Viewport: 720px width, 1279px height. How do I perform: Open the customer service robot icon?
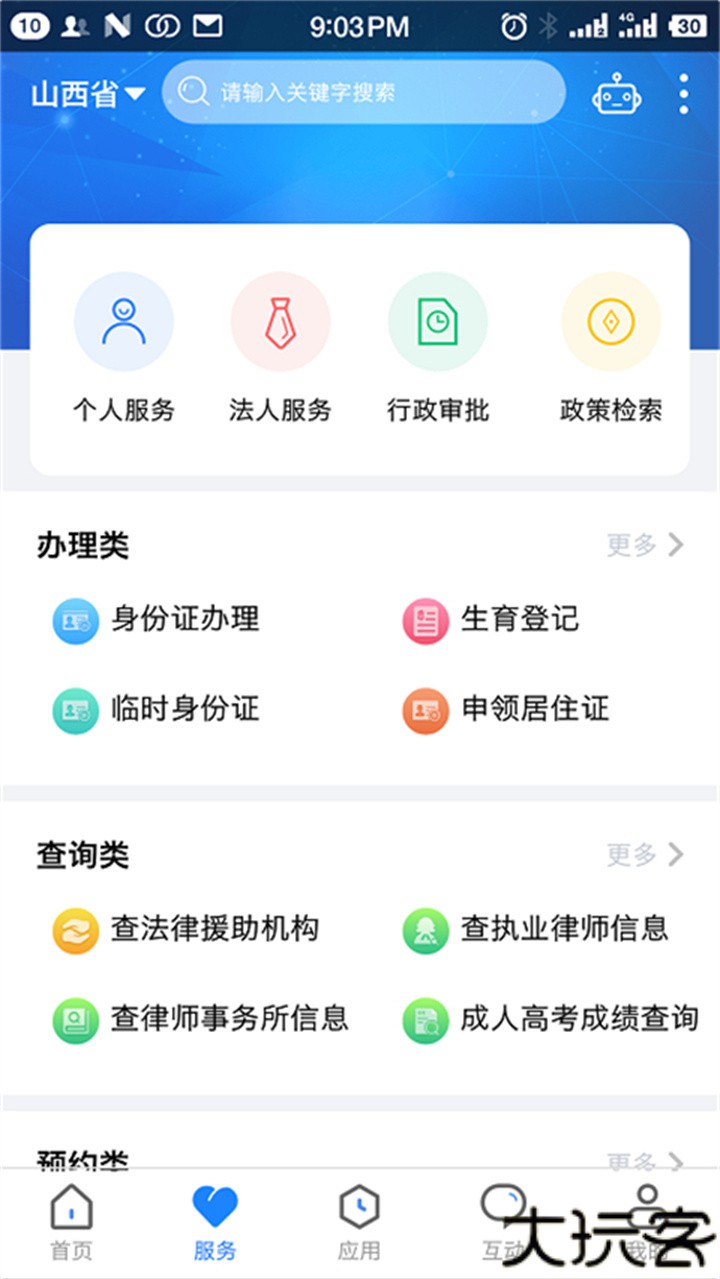[x=616, y=92]
